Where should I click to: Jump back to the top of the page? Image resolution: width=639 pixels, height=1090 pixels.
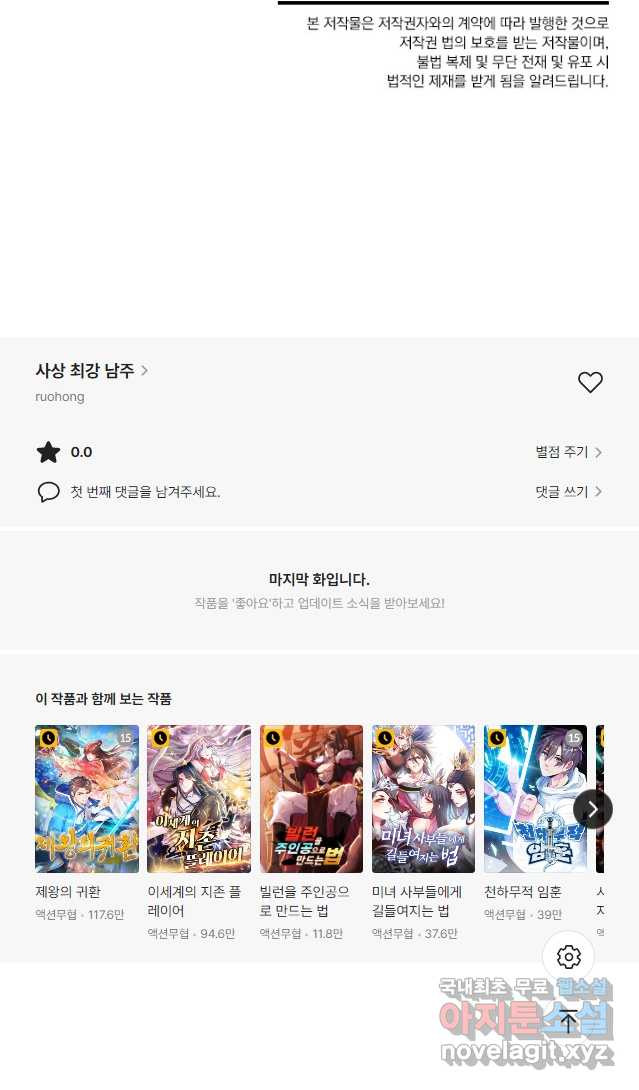coord(568,1021)
